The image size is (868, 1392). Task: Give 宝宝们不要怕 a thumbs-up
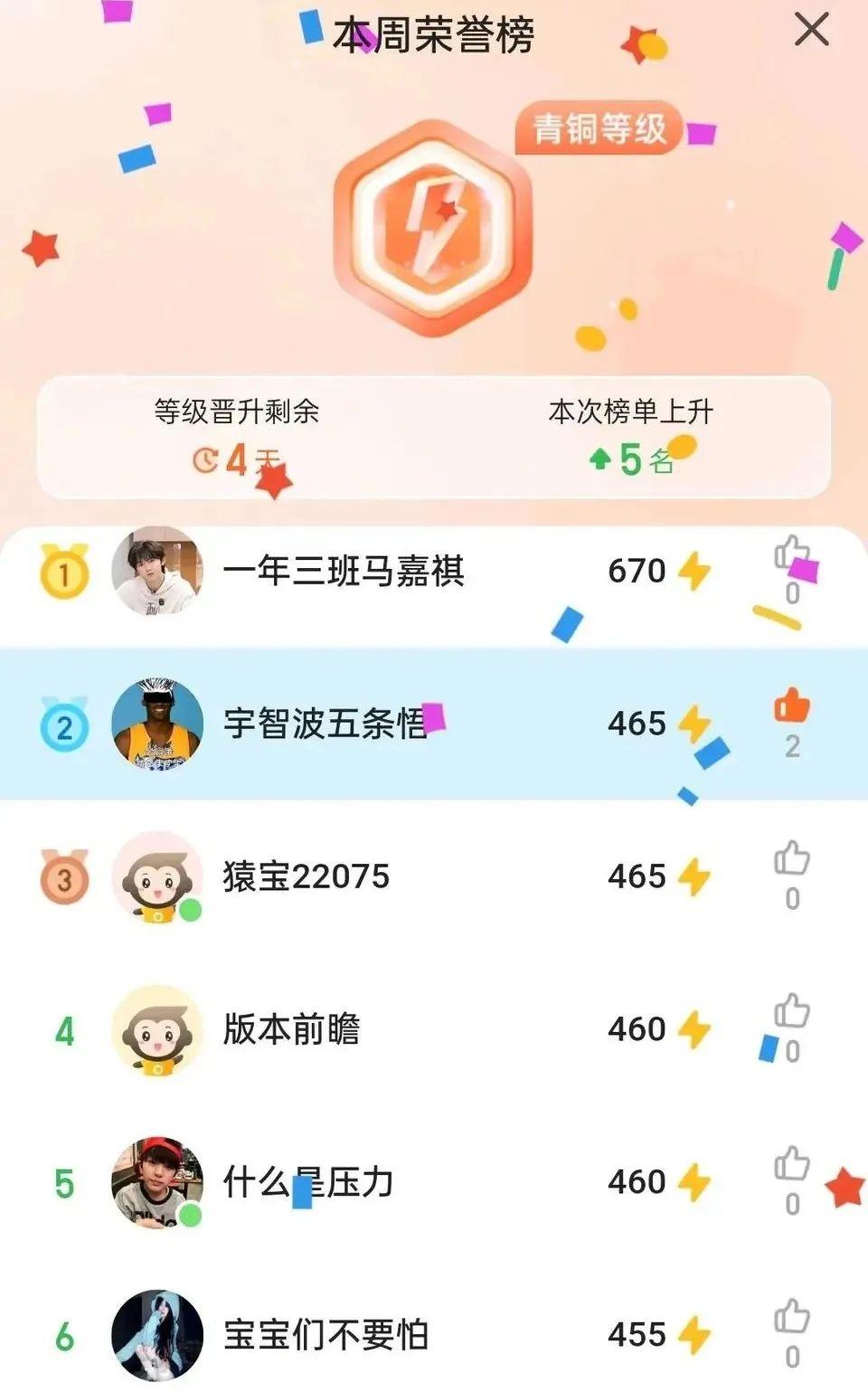(791, 1318)
